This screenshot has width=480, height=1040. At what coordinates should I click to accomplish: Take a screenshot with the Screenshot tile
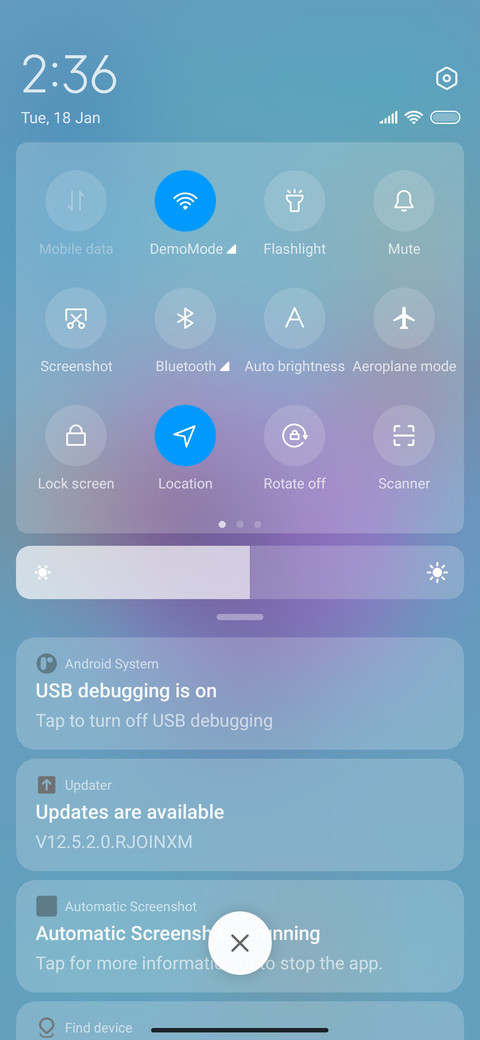point(76,318)
